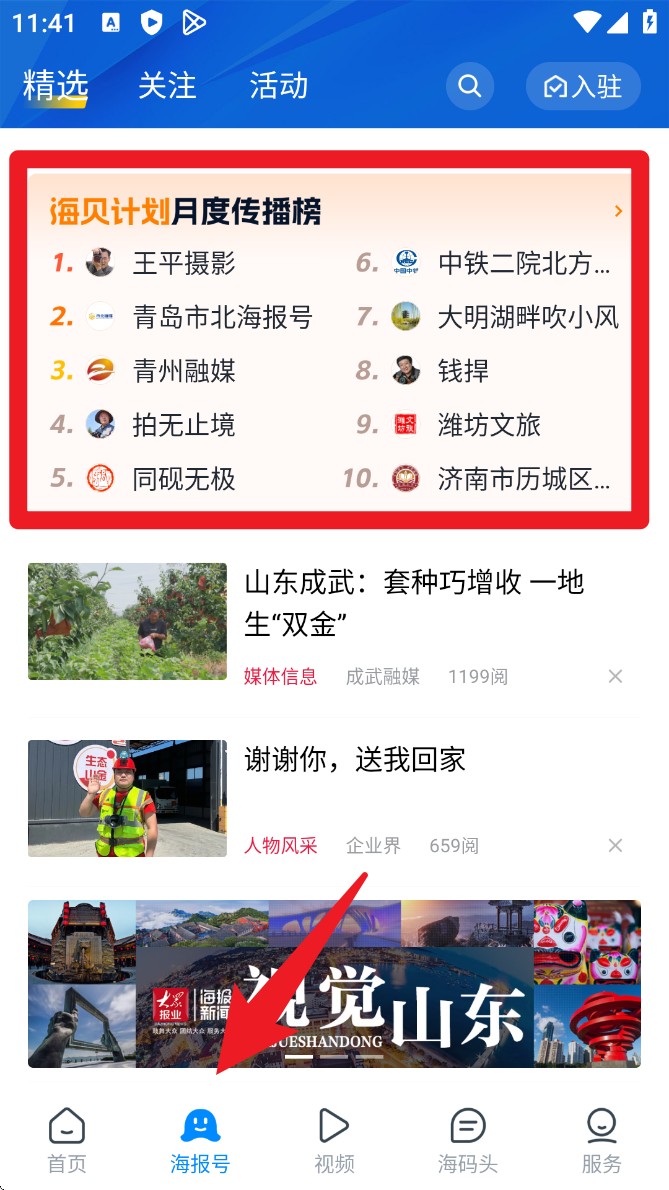Open 青岛市北海报号 account
The width and height of the screenshot is (669, 1190).
coord(222,317)
